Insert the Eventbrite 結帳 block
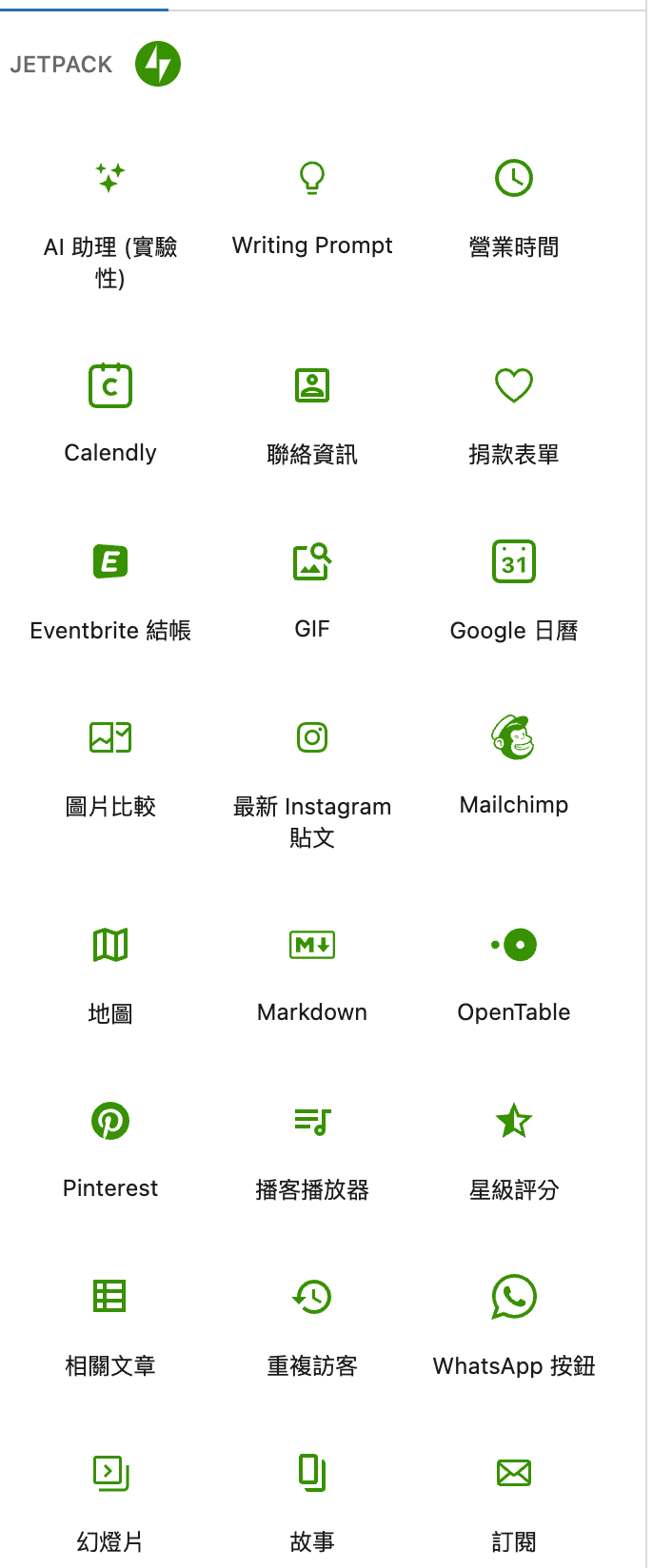This screenshot has width=653, height=1568. (110, 590)
